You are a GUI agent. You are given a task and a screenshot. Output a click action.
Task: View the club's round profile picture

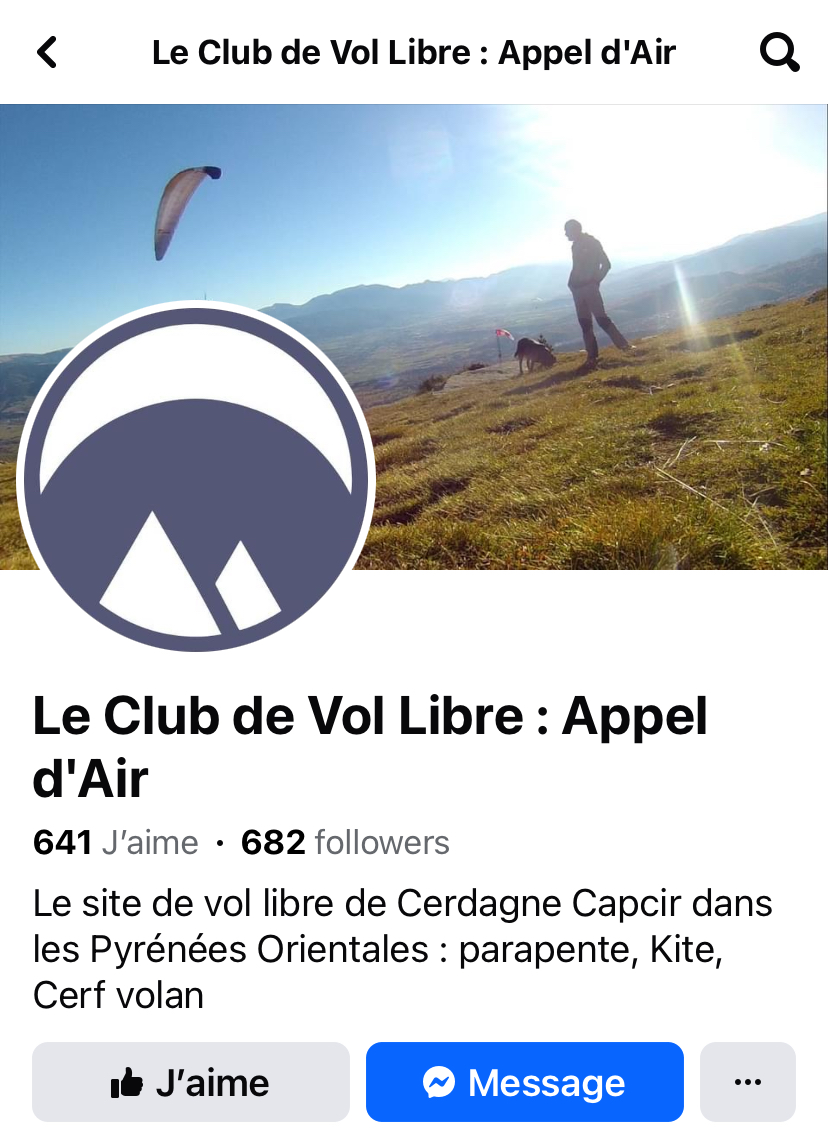[x=196, y=477]
